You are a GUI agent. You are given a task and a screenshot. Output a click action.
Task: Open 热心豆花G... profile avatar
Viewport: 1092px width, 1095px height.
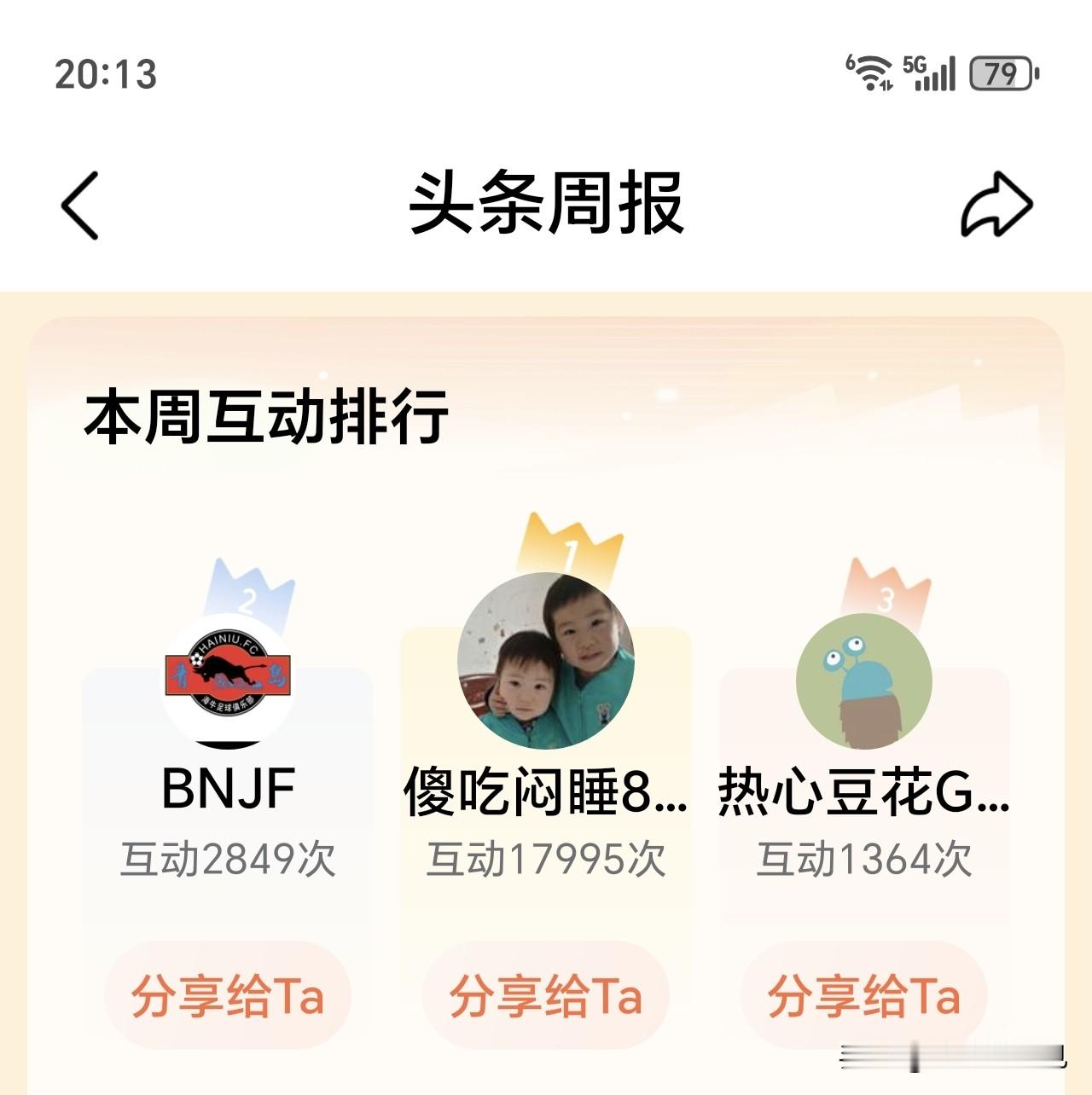click(863, 681)
